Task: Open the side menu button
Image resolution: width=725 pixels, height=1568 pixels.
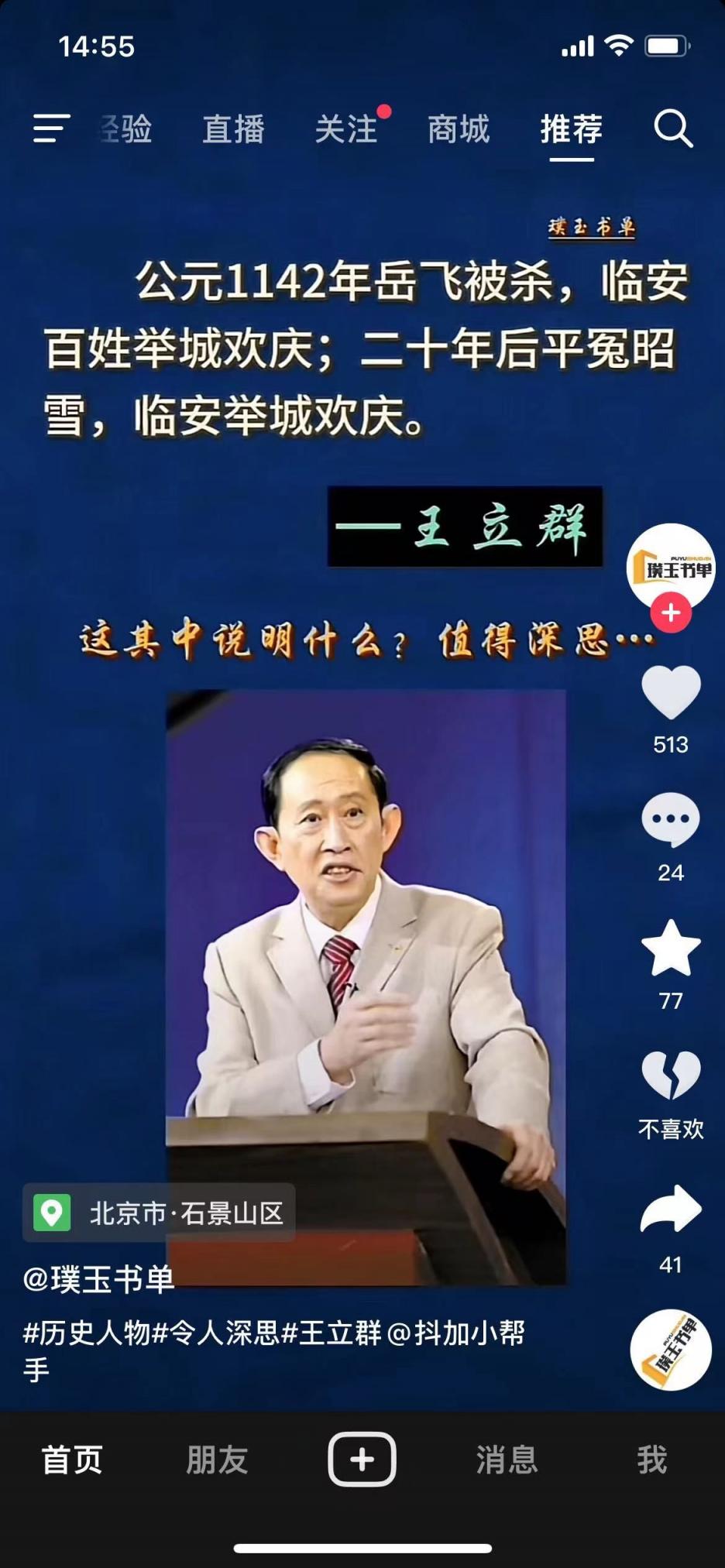Action: click(51, 129)
